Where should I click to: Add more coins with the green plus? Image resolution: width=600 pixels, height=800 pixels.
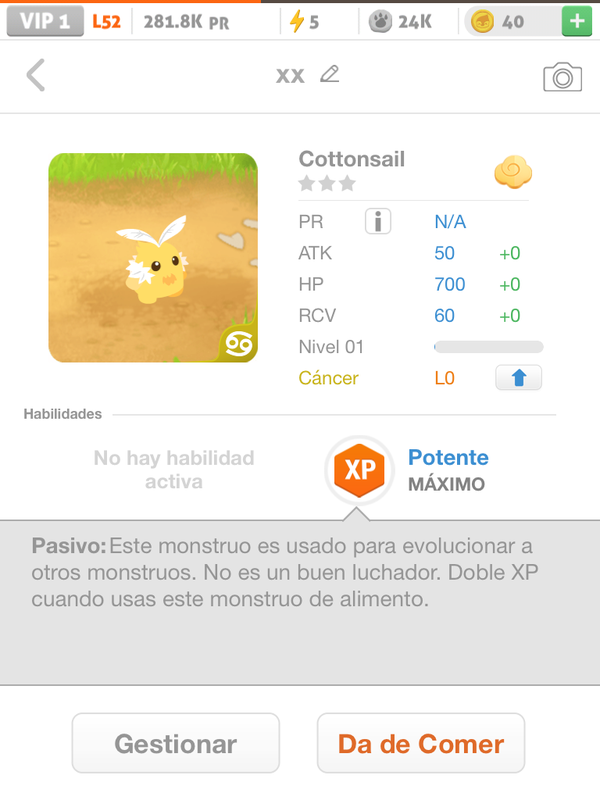coord(575,21)
